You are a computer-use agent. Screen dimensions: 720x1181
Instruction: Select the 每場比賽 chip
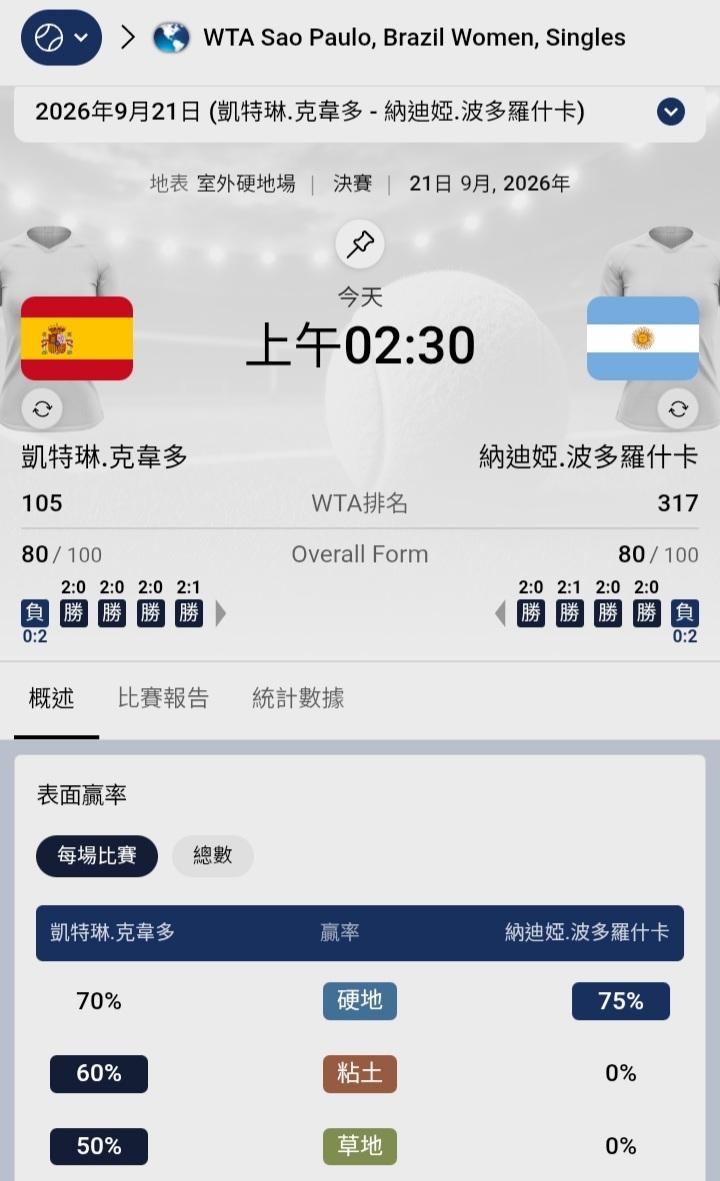(x=97, y=856)
